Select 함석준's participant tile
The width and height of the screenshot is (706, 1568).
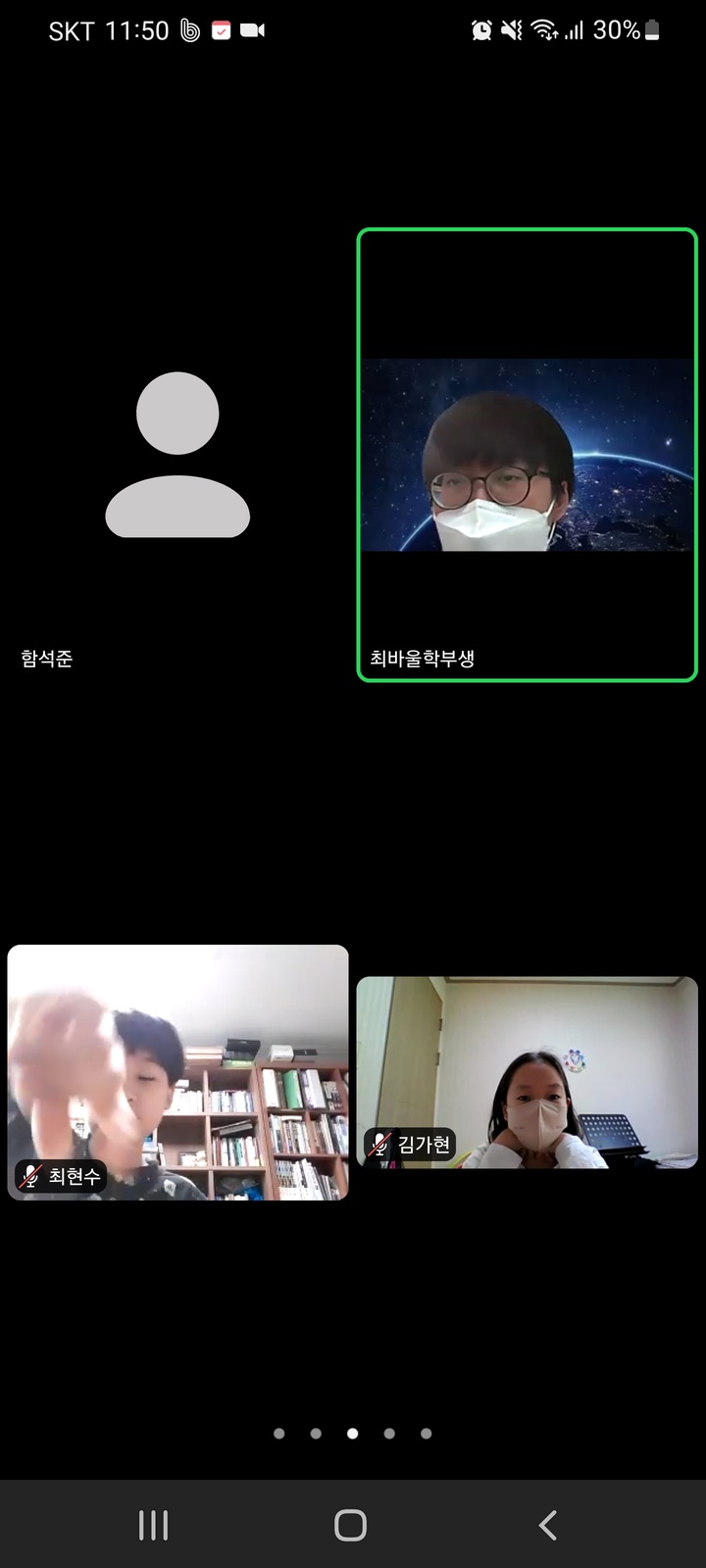(177, 456)
